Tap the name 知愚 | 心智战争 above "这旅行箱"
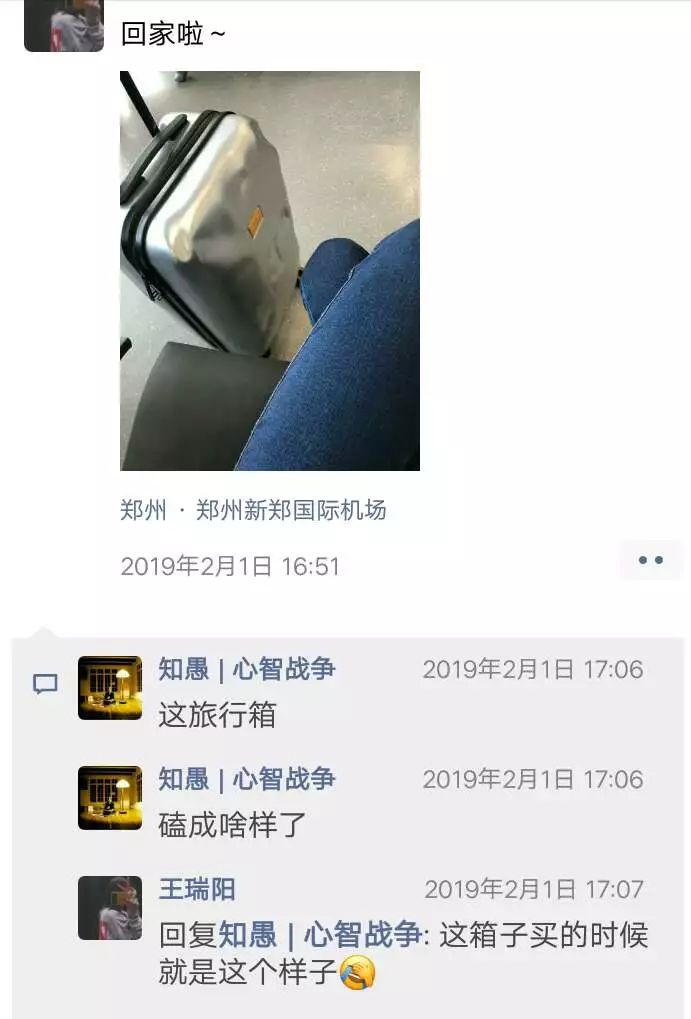691x1019 pixels. point(247,669)
